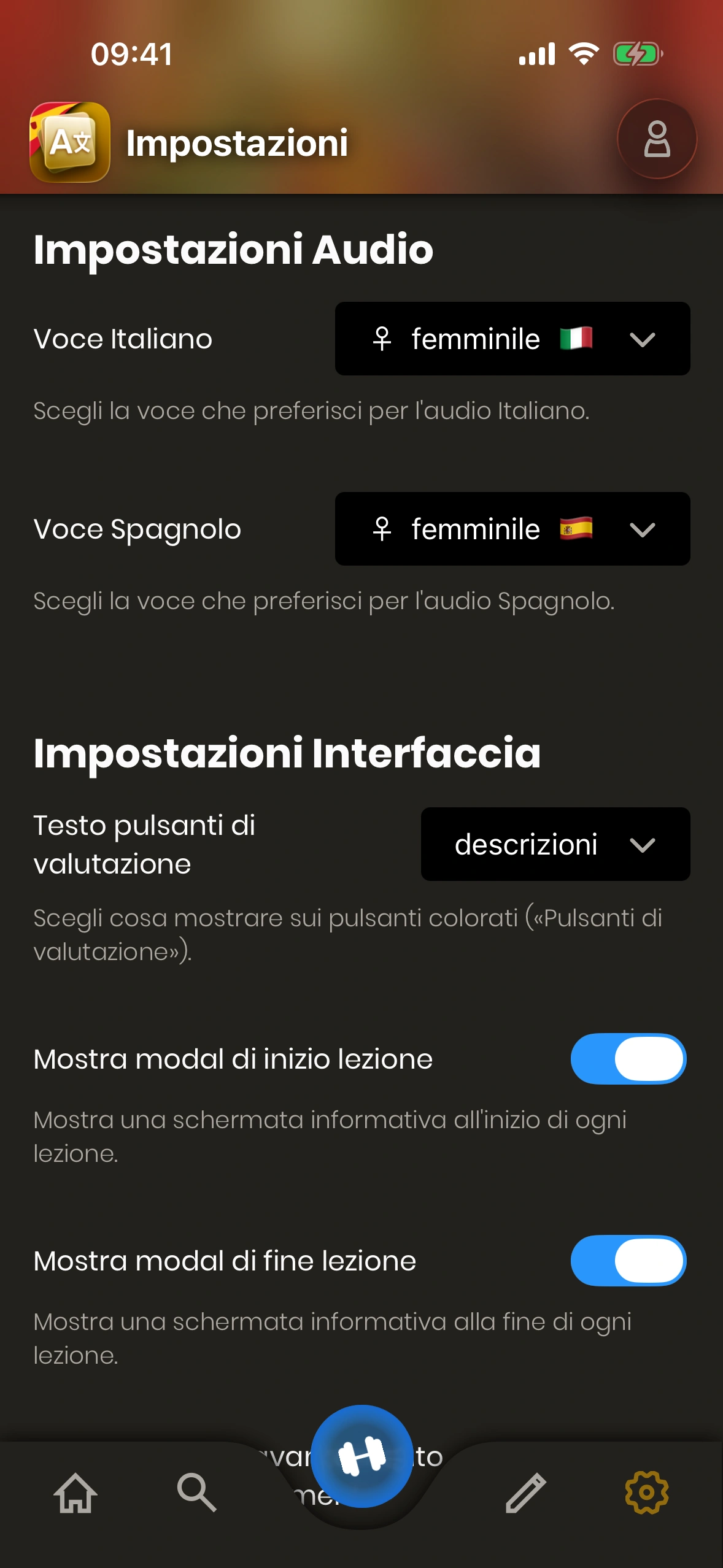
Task: Open the Testo pulsanti di valutazione dropdown
Action: [x=555, y=844]
